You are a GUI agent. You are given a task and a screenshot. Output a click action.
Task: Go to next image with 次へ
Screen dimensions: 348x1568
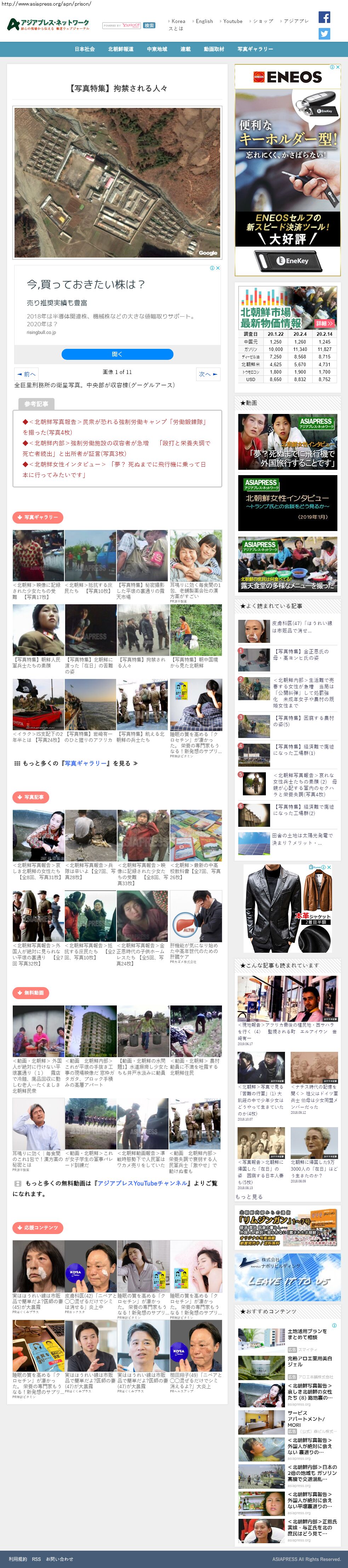[x=208, y=374]
